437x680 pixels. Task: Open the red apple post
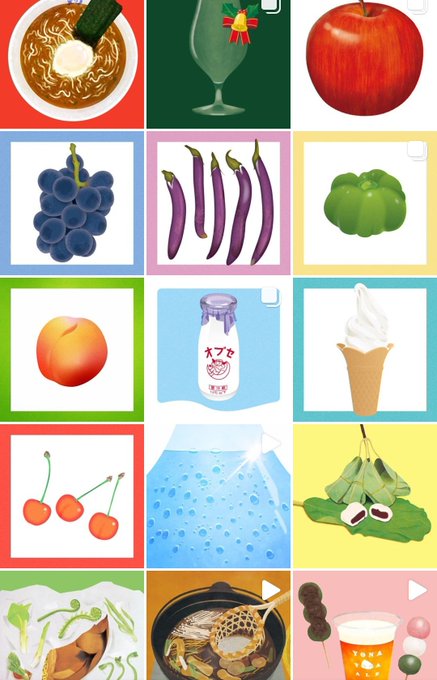tap(365, 64)
